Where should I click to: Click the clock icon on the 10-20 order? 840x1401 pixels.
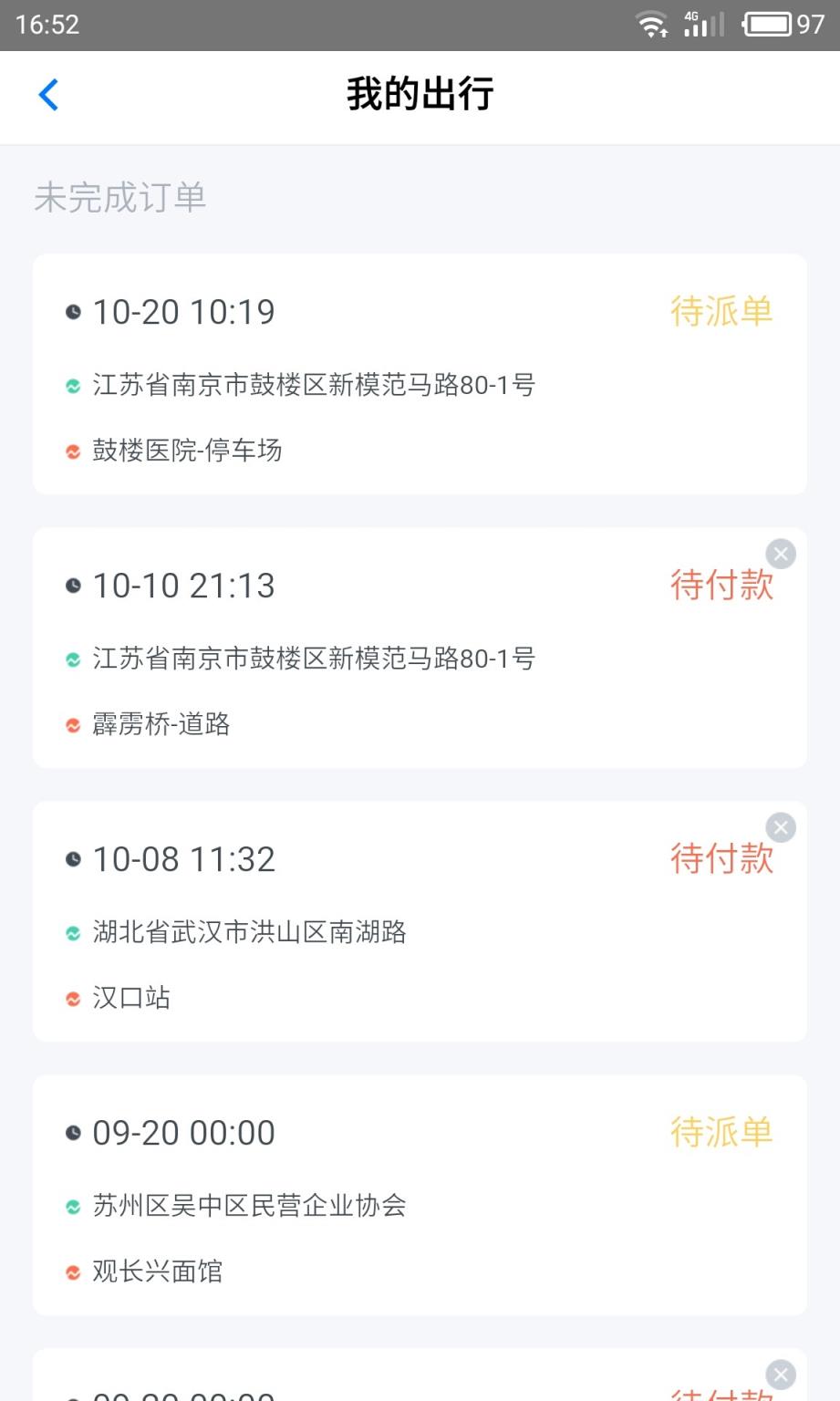(x=72, y=311)
